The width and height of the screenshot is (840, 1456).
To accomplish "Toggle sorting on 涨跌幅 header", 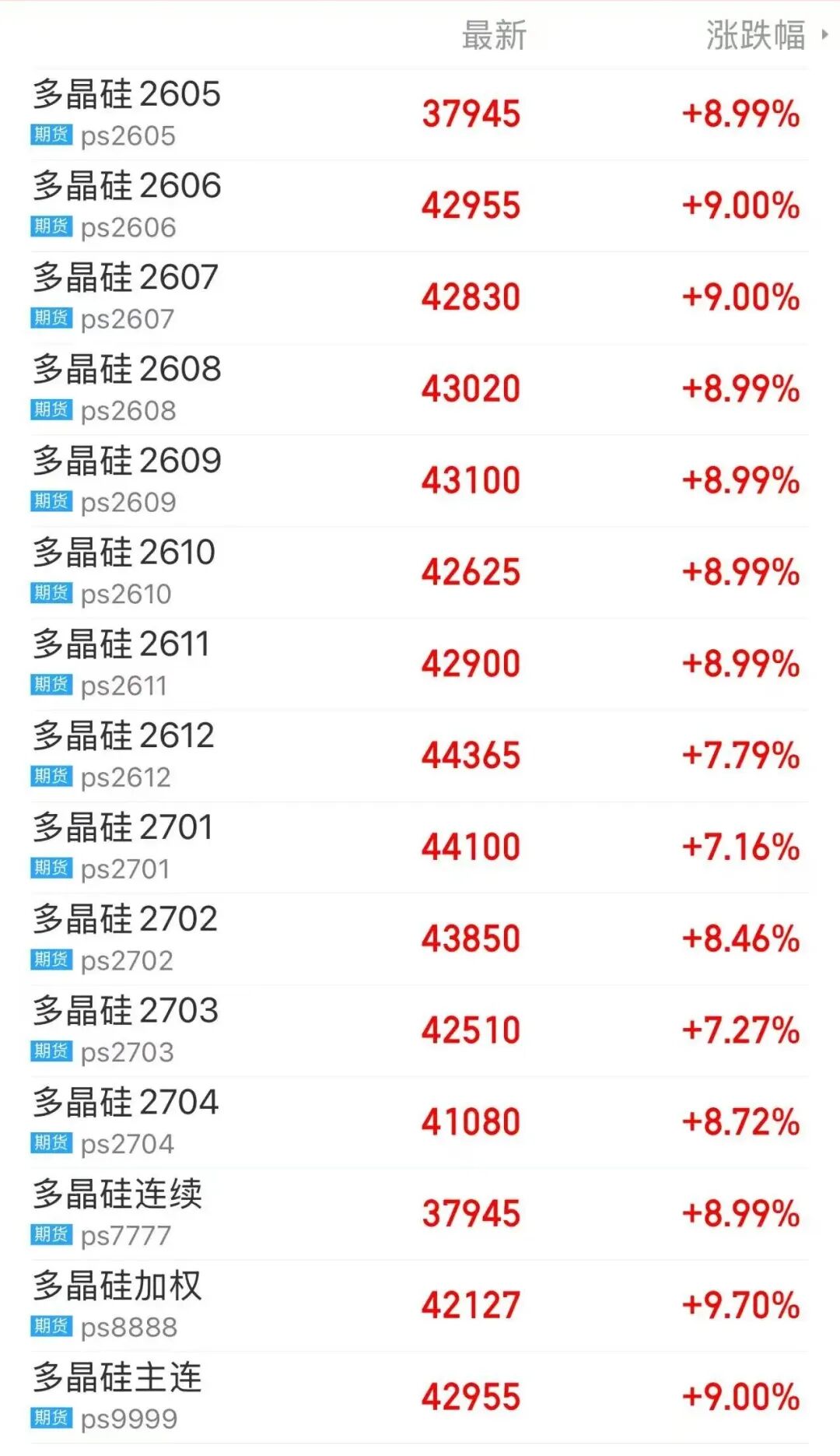I will (x=752, y=35).
